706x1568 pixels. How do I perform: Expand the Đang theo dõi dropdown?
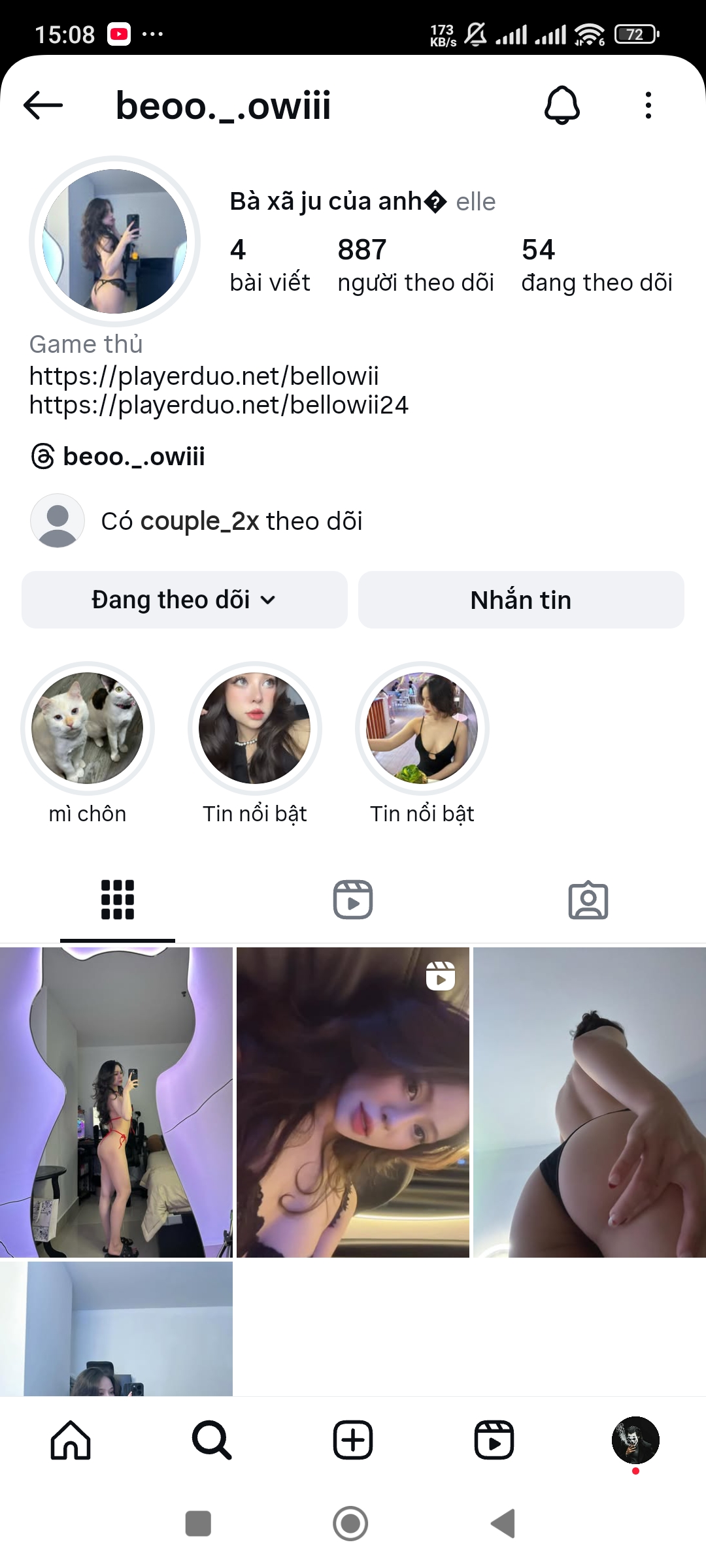pos(184,600)
